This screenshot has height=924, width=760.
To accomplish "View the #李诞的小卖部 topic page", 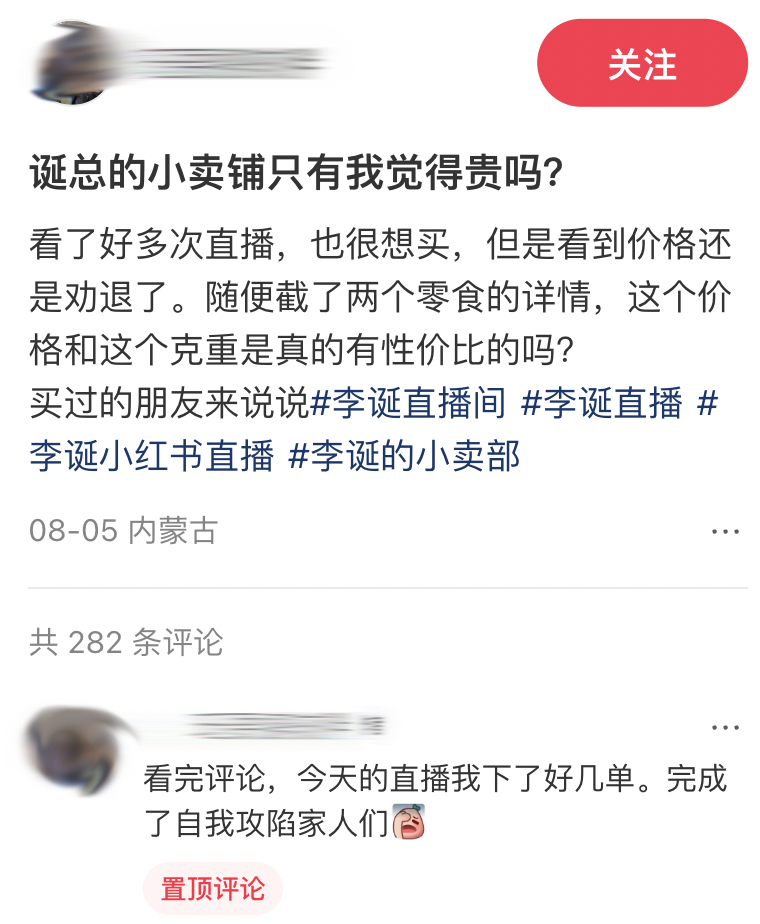I will pyautogui.click(x=404, y=456).
